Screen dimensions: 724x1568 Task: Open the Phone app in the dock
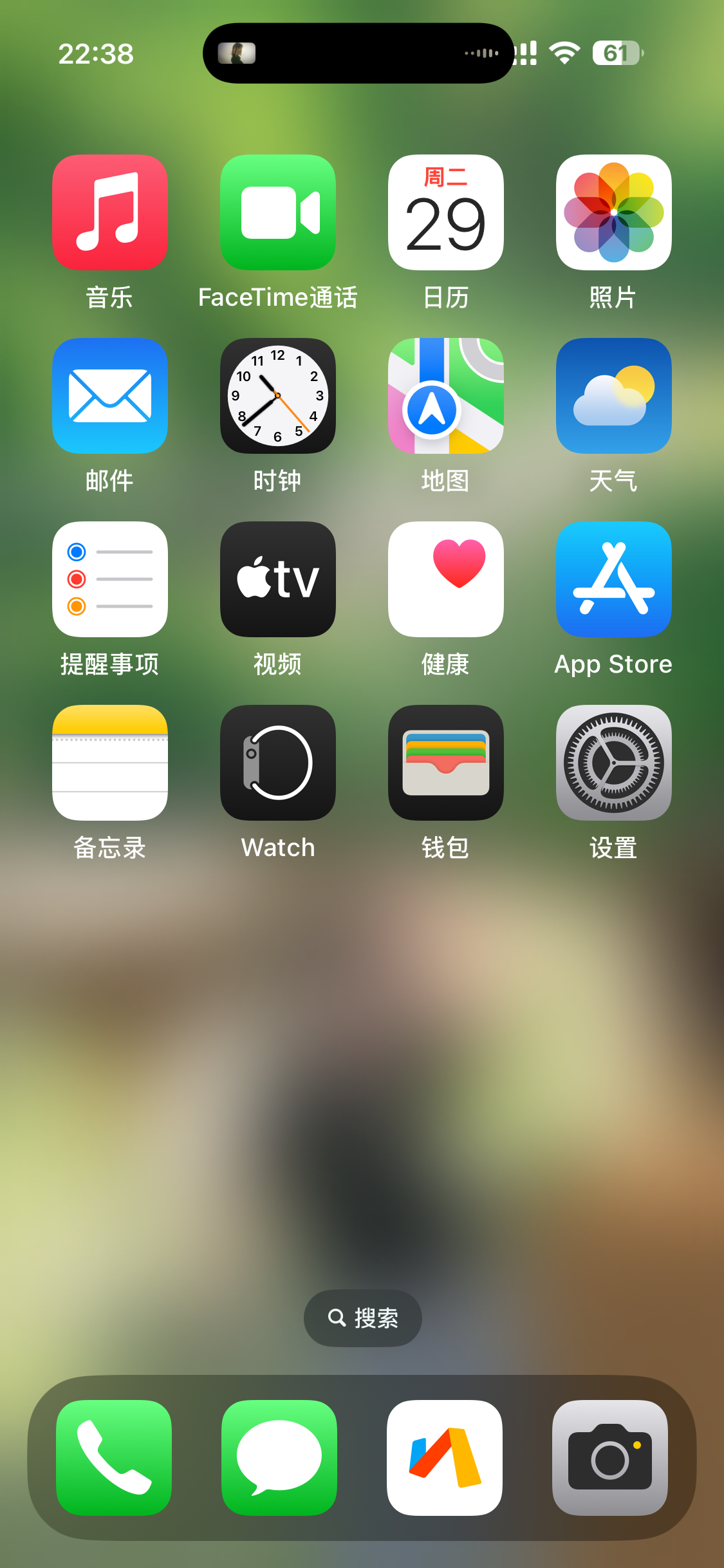(114, 1458)
